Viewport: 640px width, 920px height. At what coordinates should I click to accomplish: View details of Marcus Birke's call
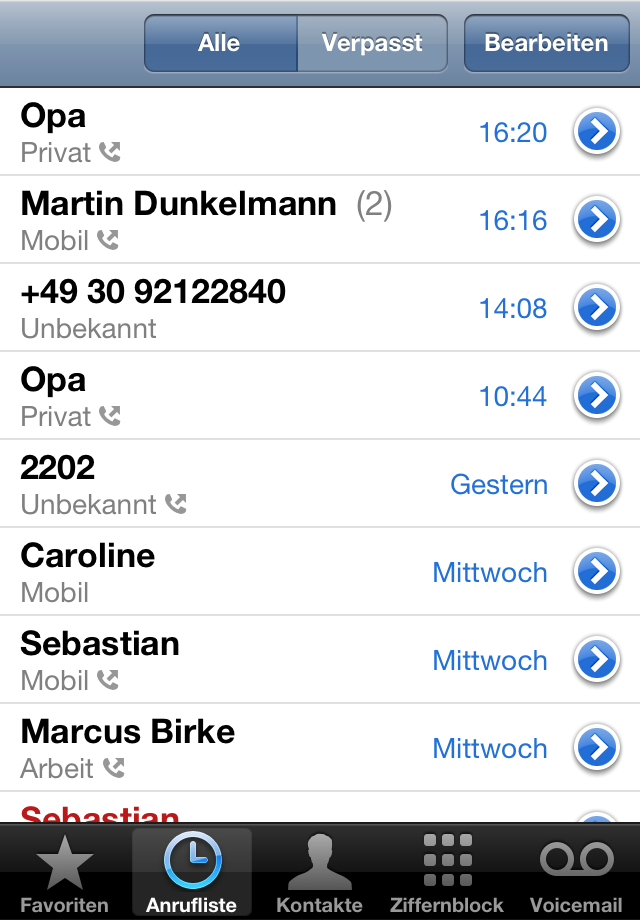pos(597,749)
